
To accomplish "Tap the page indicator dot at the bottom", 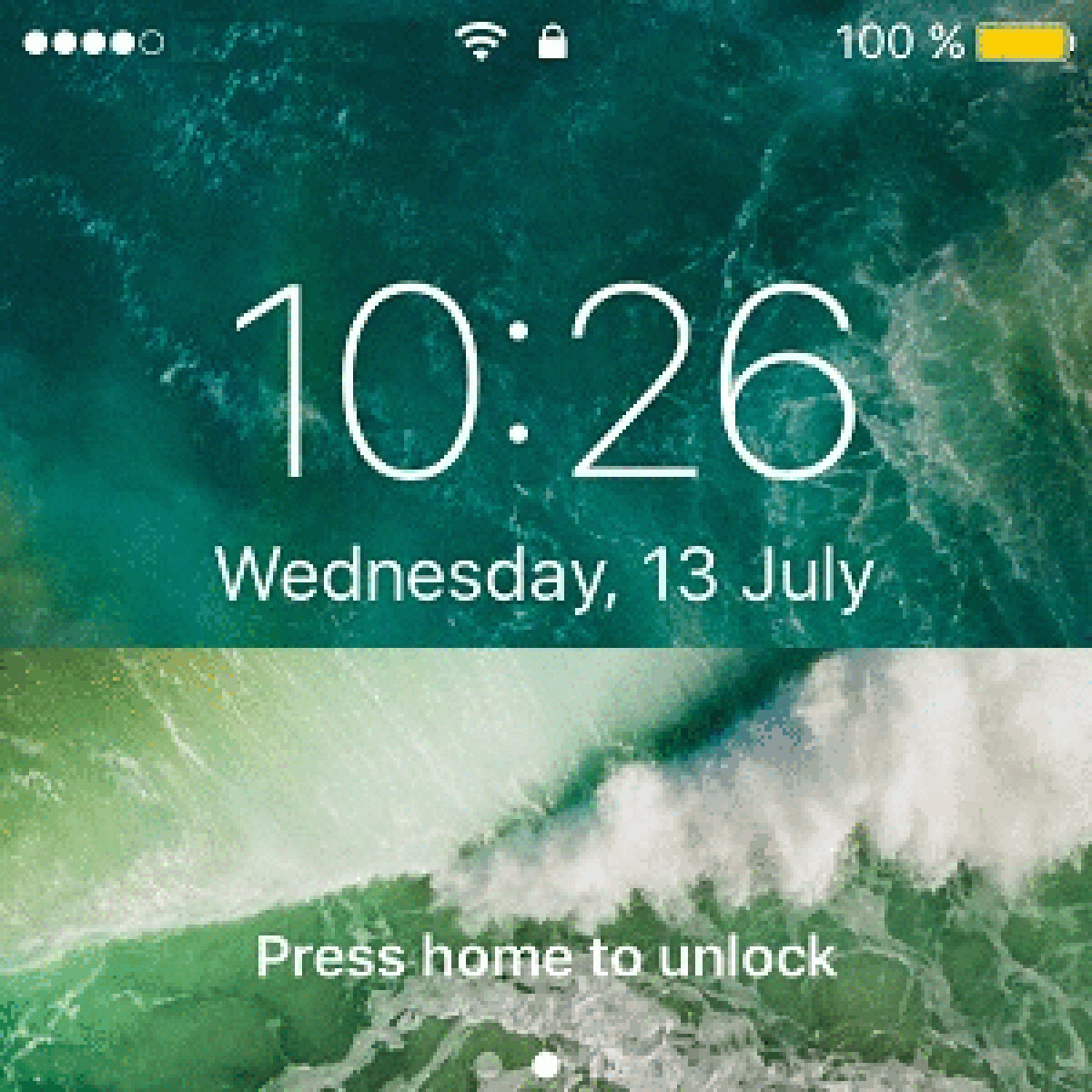I will [x=546, y=1065].
